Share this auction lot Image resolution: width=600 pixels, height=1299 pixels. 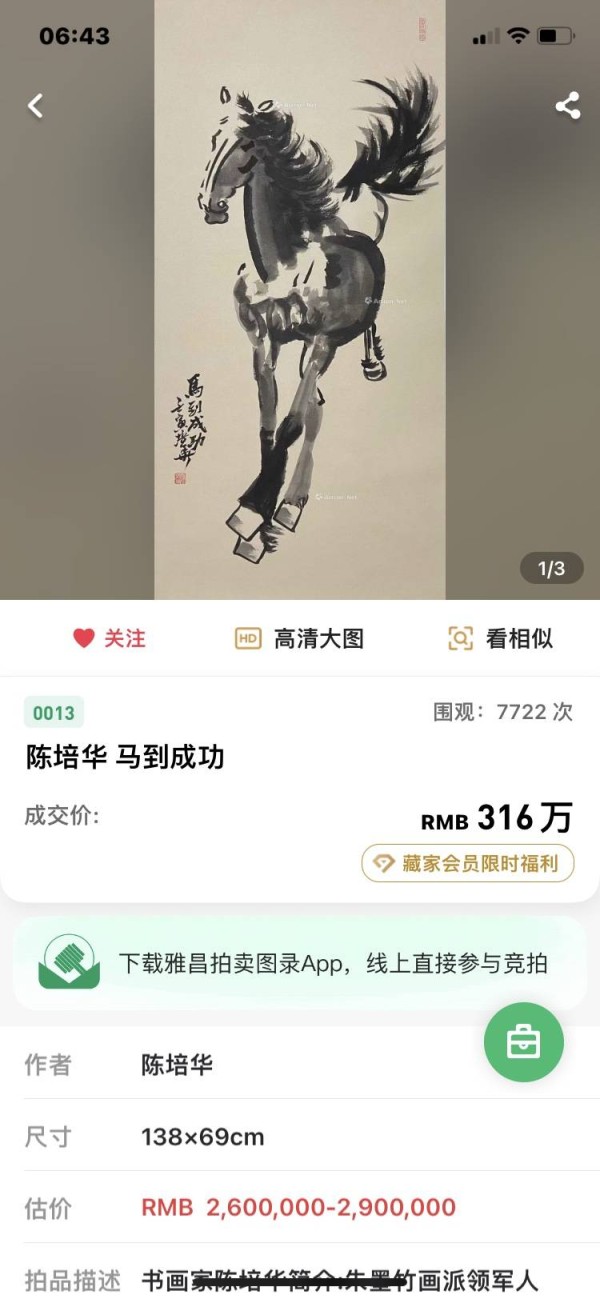tap(567, 106)
